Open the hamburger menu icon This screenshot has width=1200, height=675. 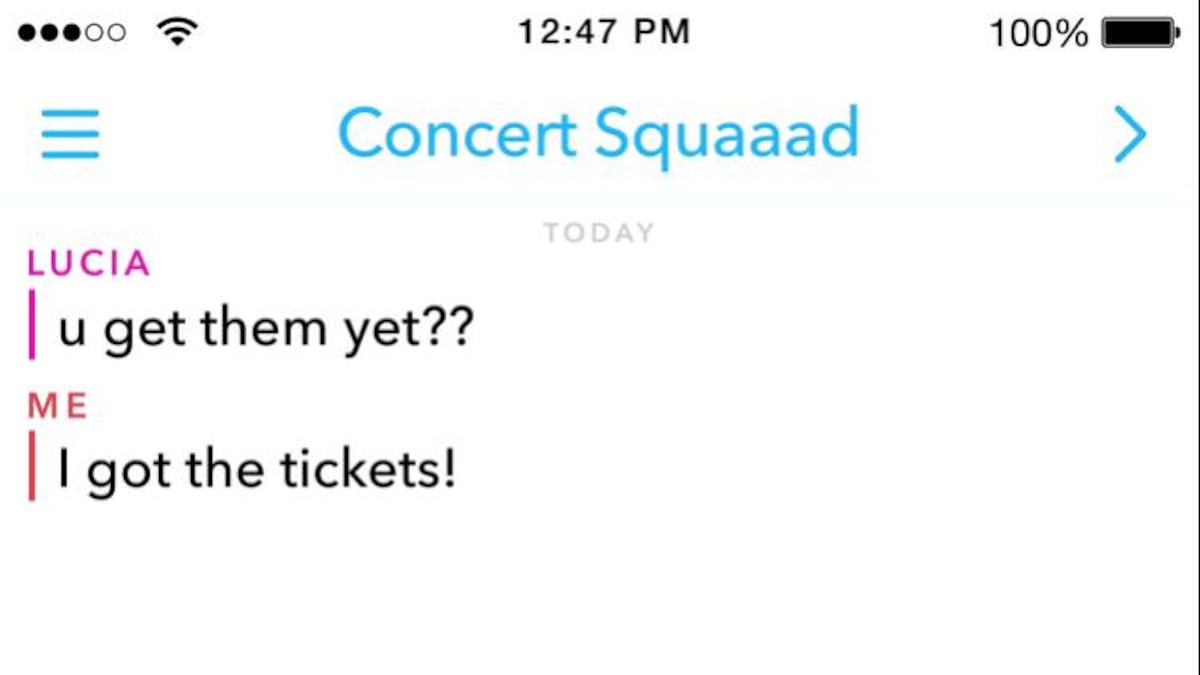[x=70, y=134]
